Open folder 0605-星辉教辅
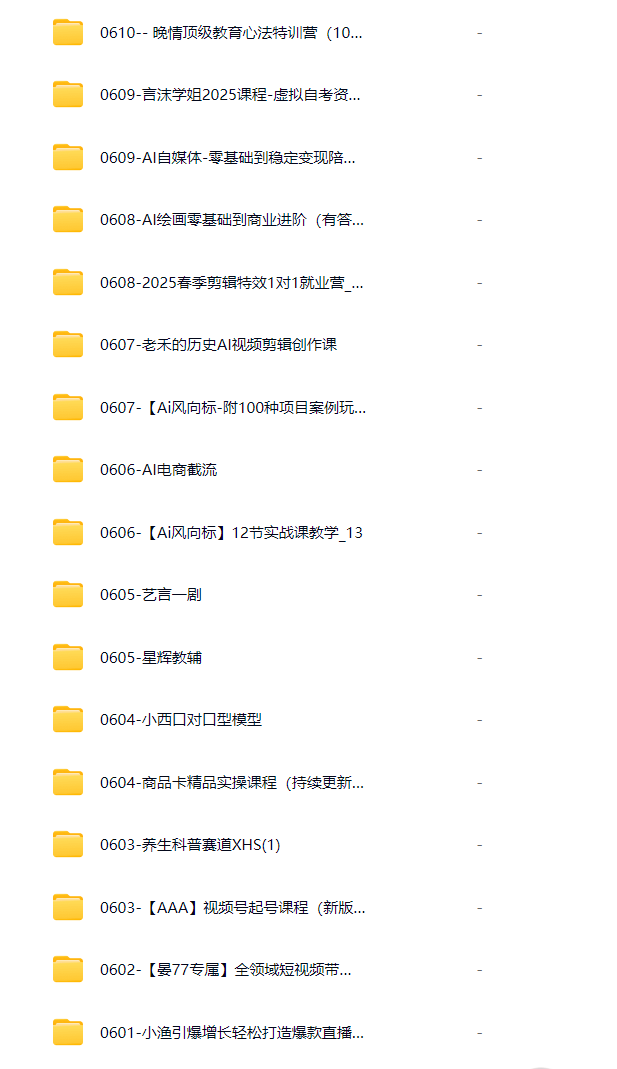The width and height of the screenshot is (617, 1069). coord(151,658)
